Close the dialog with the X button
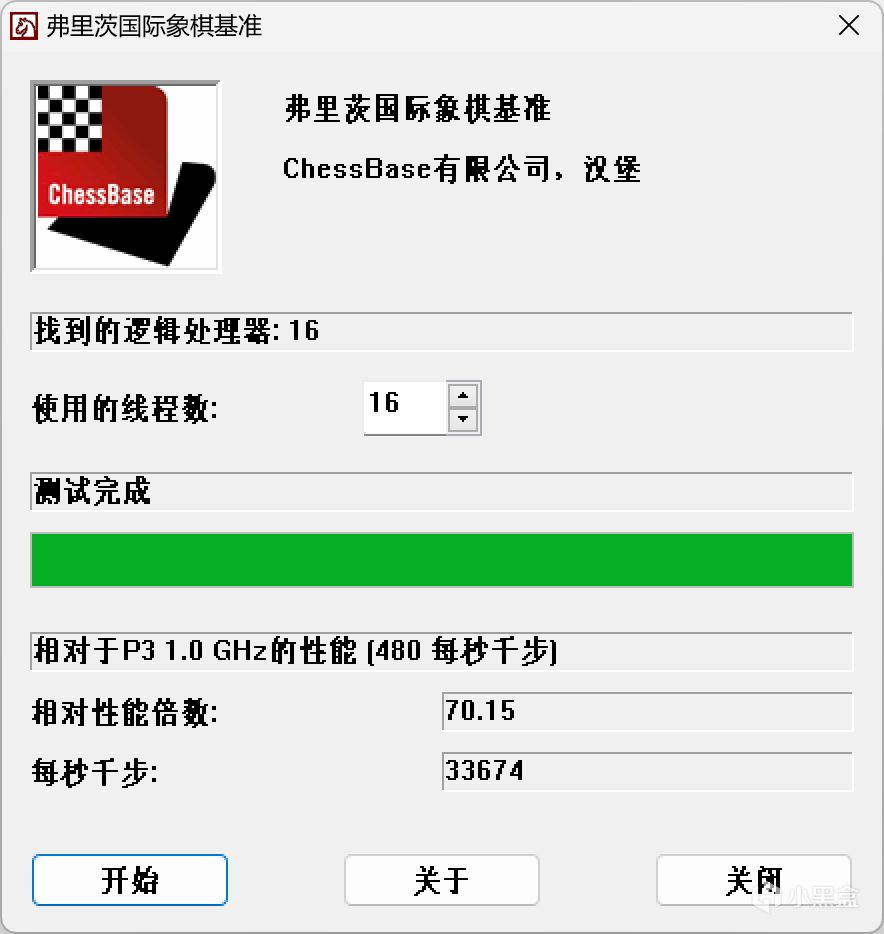This screenshot has width=884, height=934. 848,26
